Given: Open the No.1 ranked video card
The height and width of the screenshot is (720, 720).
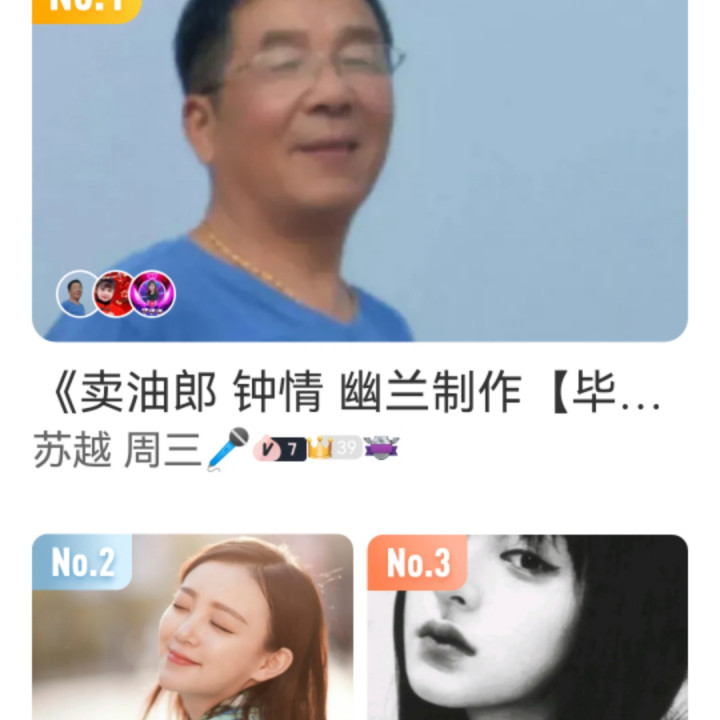Looking at the screenshot, I should 360,170.
